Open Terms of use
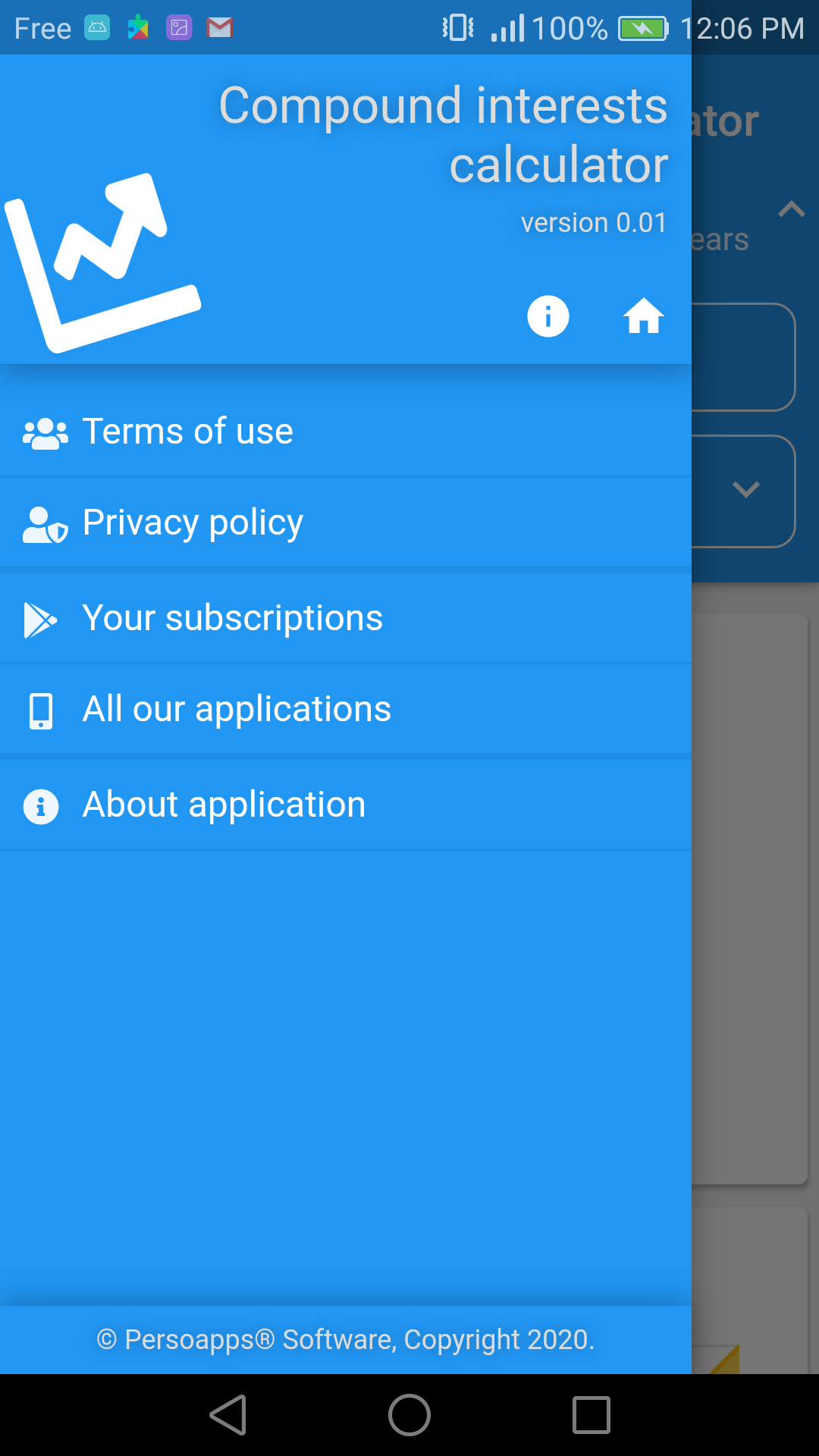The width and height of the screenshot is (819, 1456). pos(346,431)
